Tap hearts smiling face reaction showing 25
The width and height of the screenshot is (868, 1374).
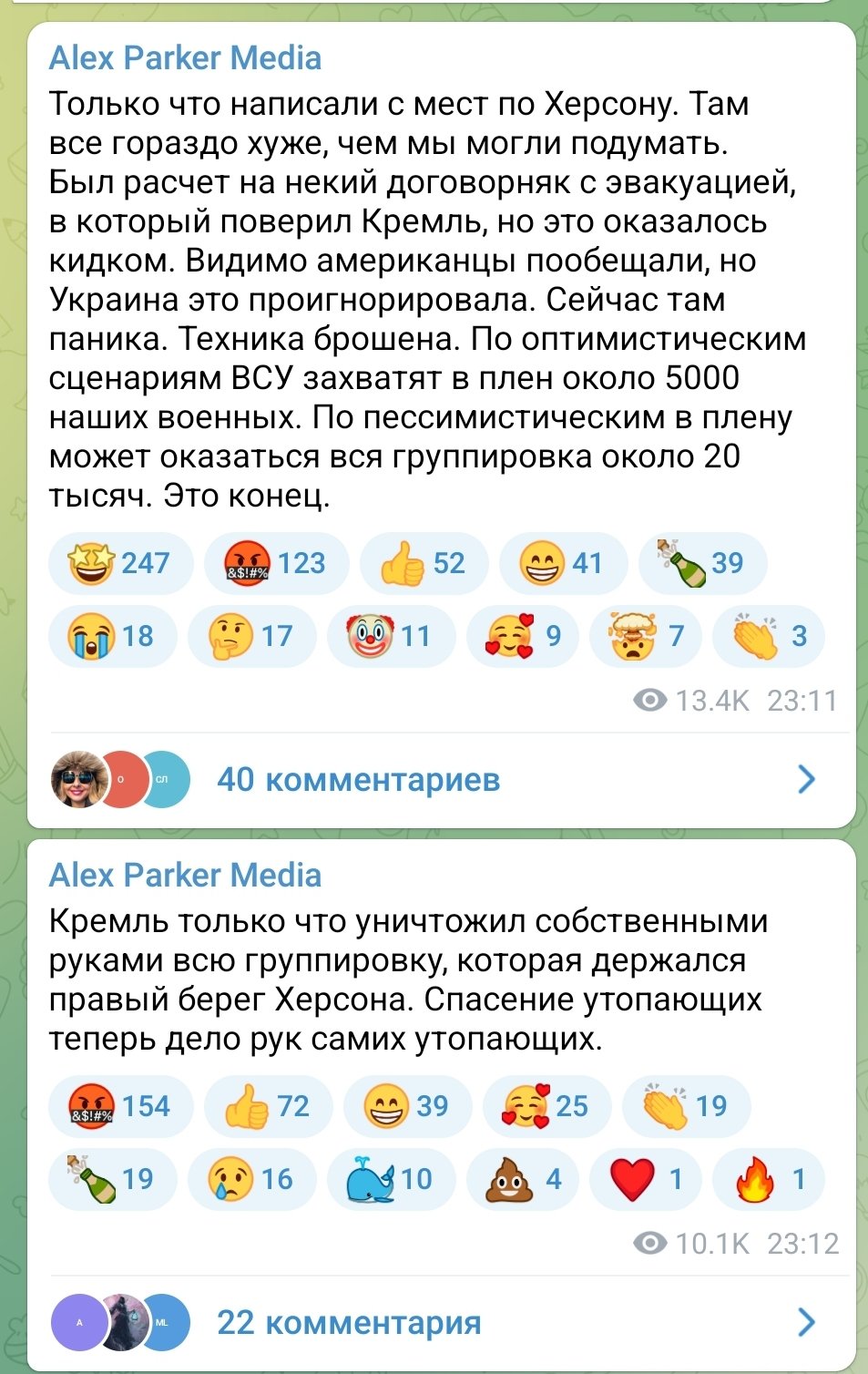[x=546, y=1106]
